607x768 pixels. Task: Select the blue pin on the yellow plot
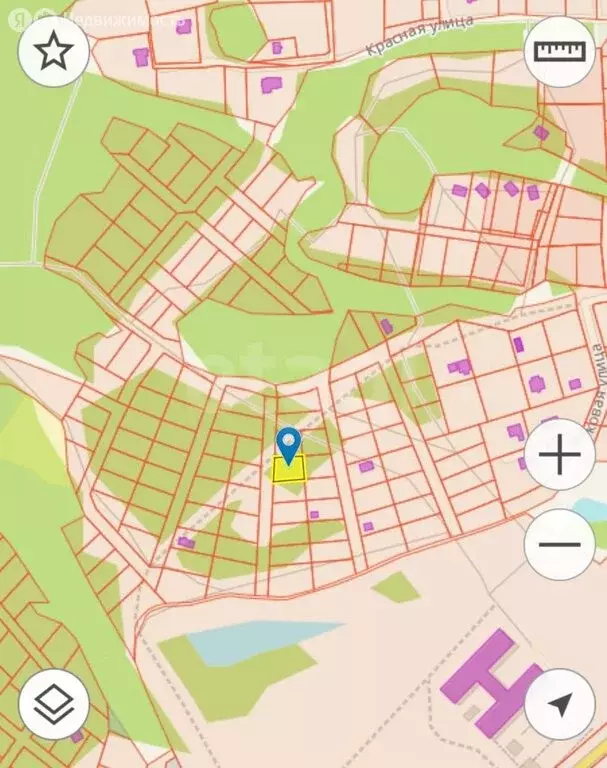[x=289, y=444]
